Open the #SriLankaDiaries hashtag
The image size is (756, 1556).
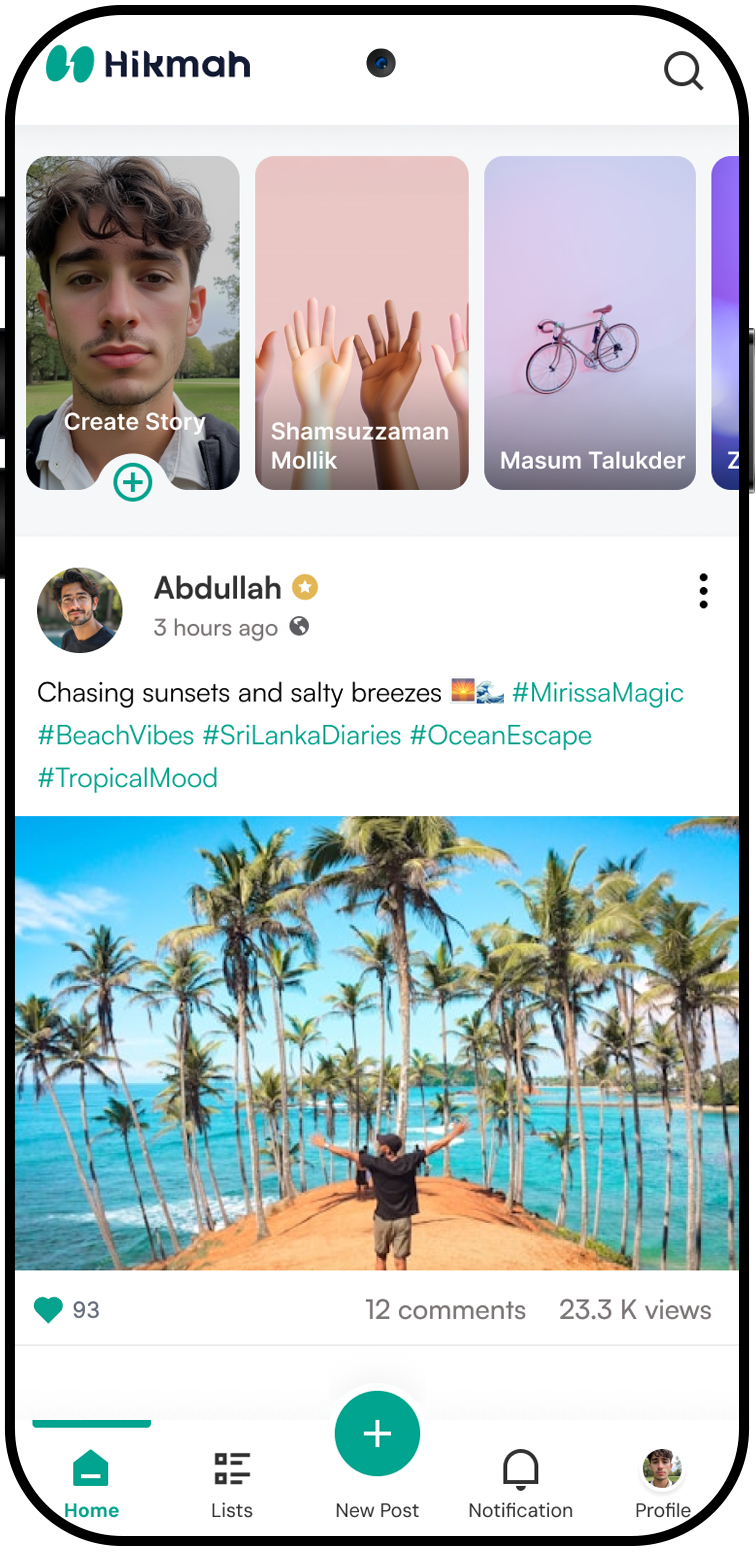[x=301, y=735]
